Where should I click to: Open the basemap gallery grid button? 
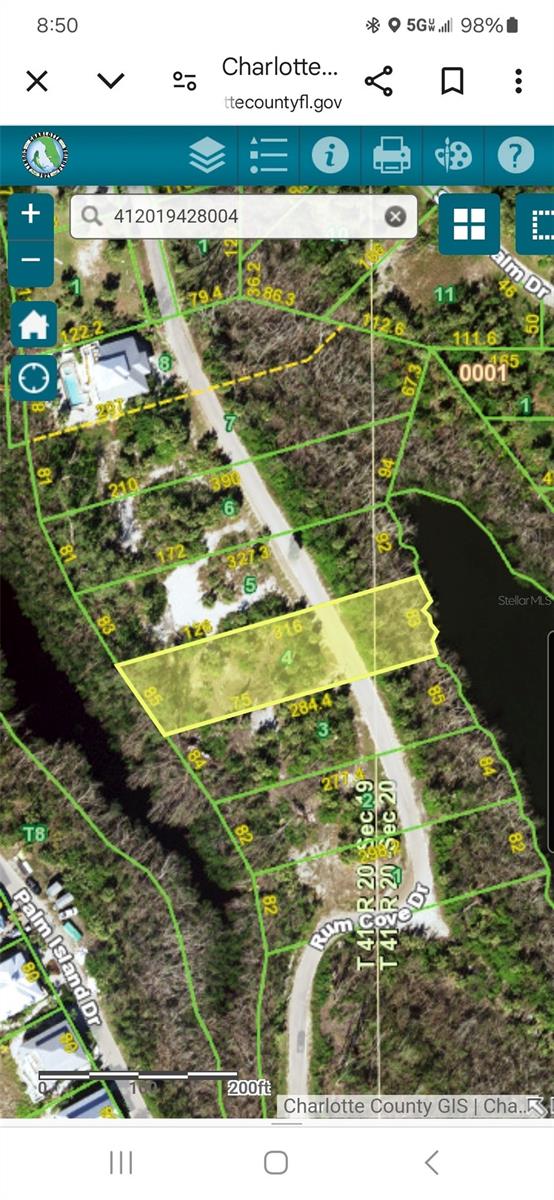pyautogui.click(x=469, y=225)
